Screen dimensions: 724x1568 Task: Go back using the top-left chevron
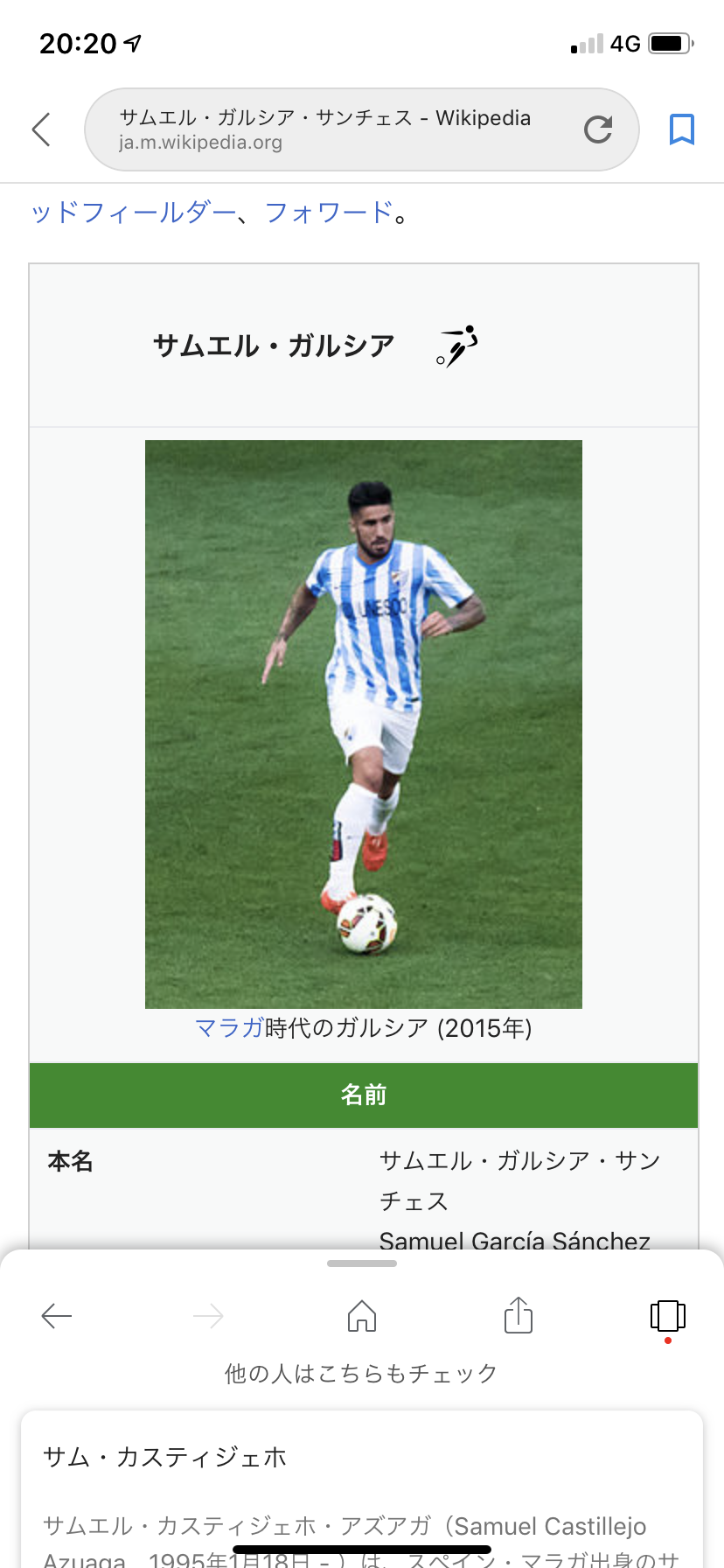tap(41, 129)
